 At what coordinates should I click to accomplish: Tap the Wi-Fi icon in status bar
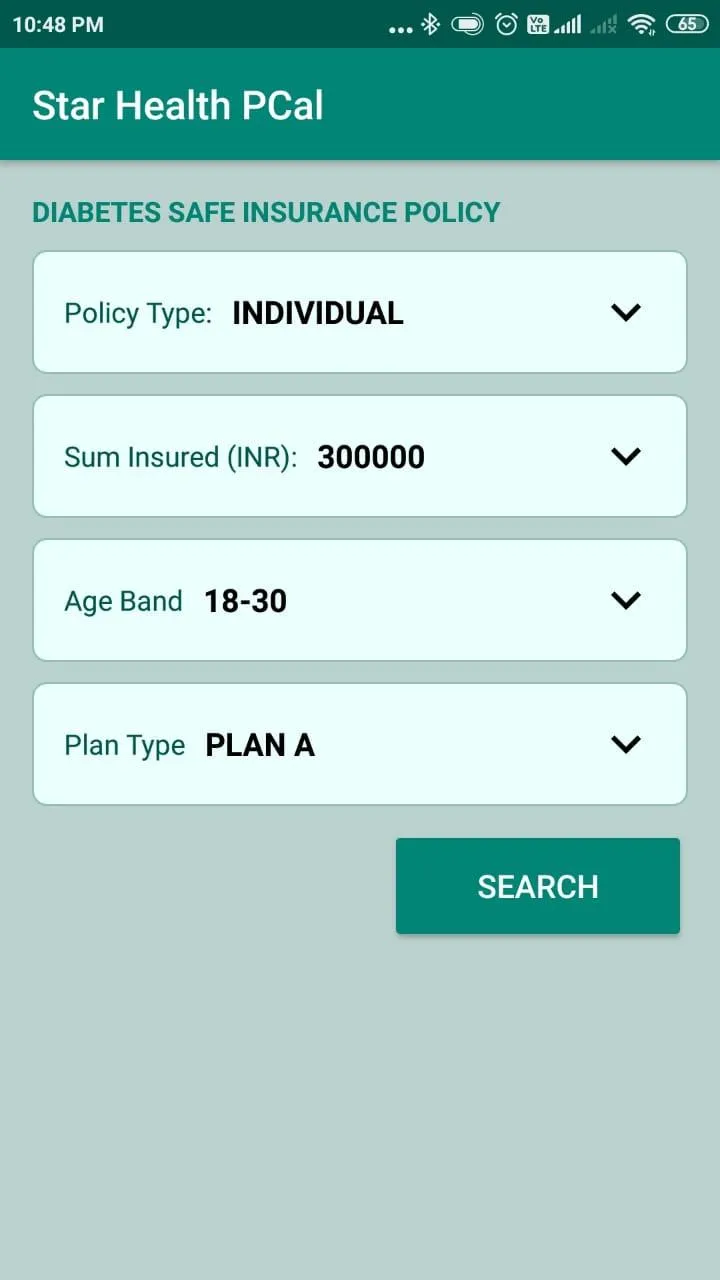pos(643,24)
